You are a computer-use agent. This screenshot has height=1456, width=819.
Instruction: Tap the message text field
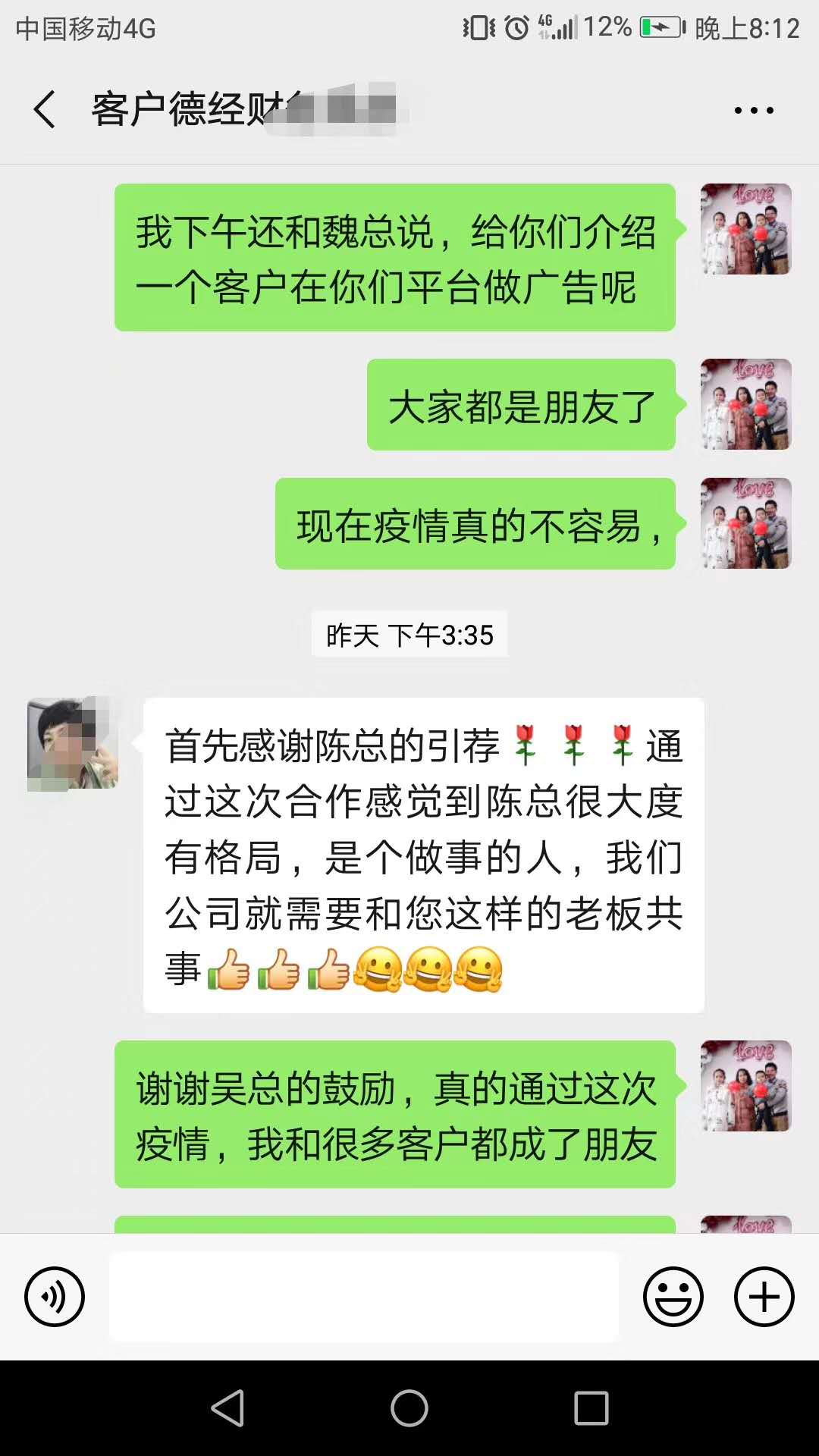[364, 1297]
